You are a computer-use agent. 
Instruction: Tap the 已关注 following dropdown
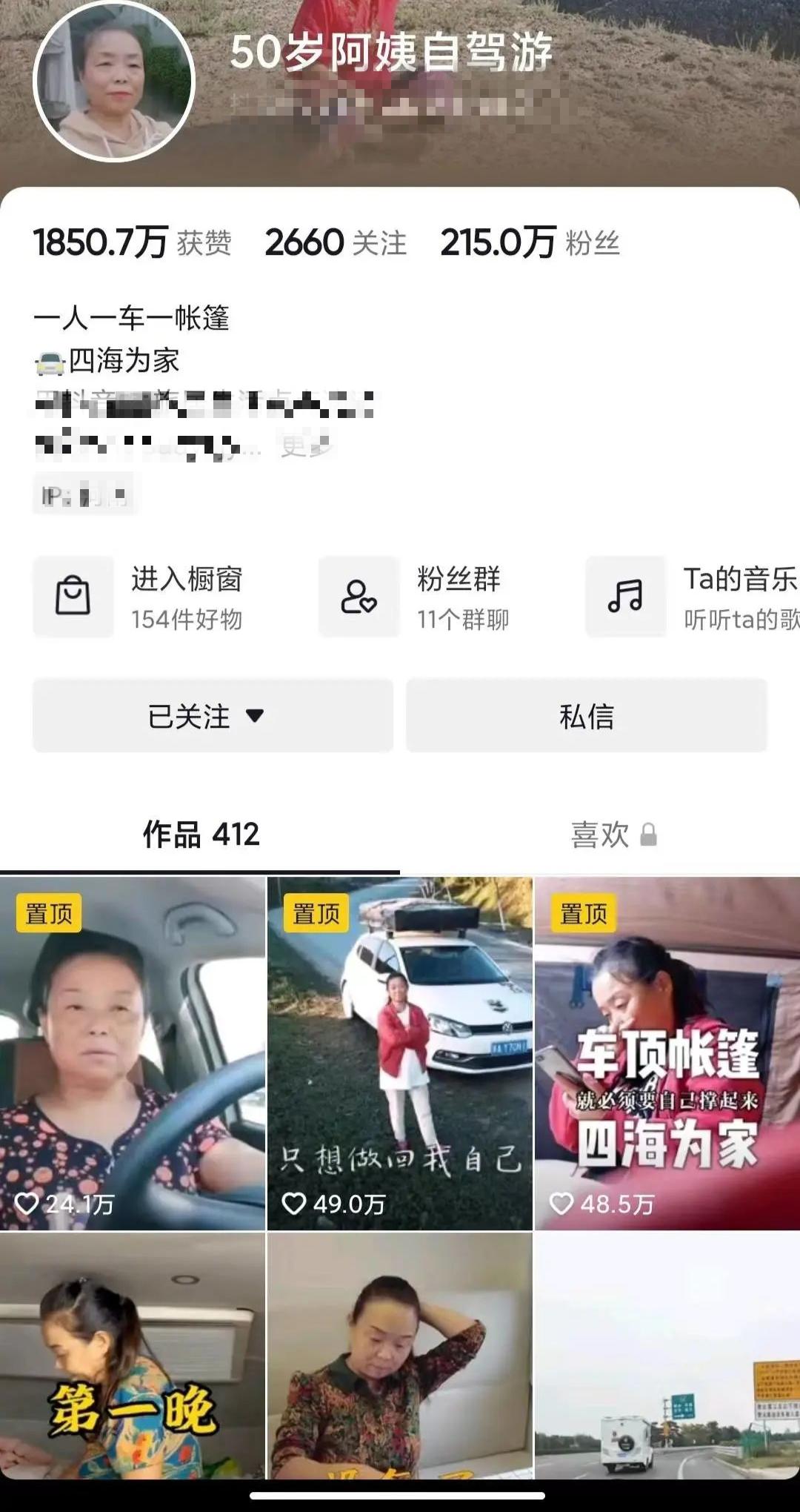(213, 716)
